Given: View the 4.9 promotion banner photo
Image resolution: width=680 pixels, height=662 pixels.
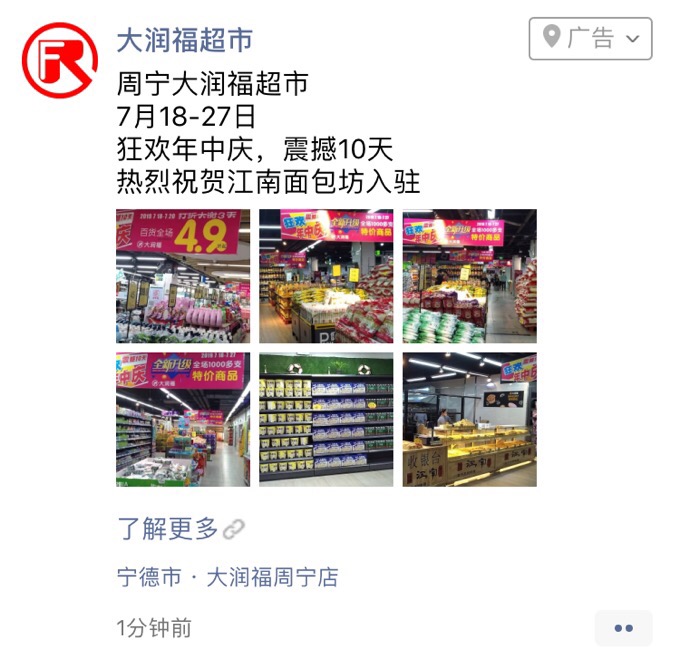Looking at the screenshot, I should coord(183,276).
